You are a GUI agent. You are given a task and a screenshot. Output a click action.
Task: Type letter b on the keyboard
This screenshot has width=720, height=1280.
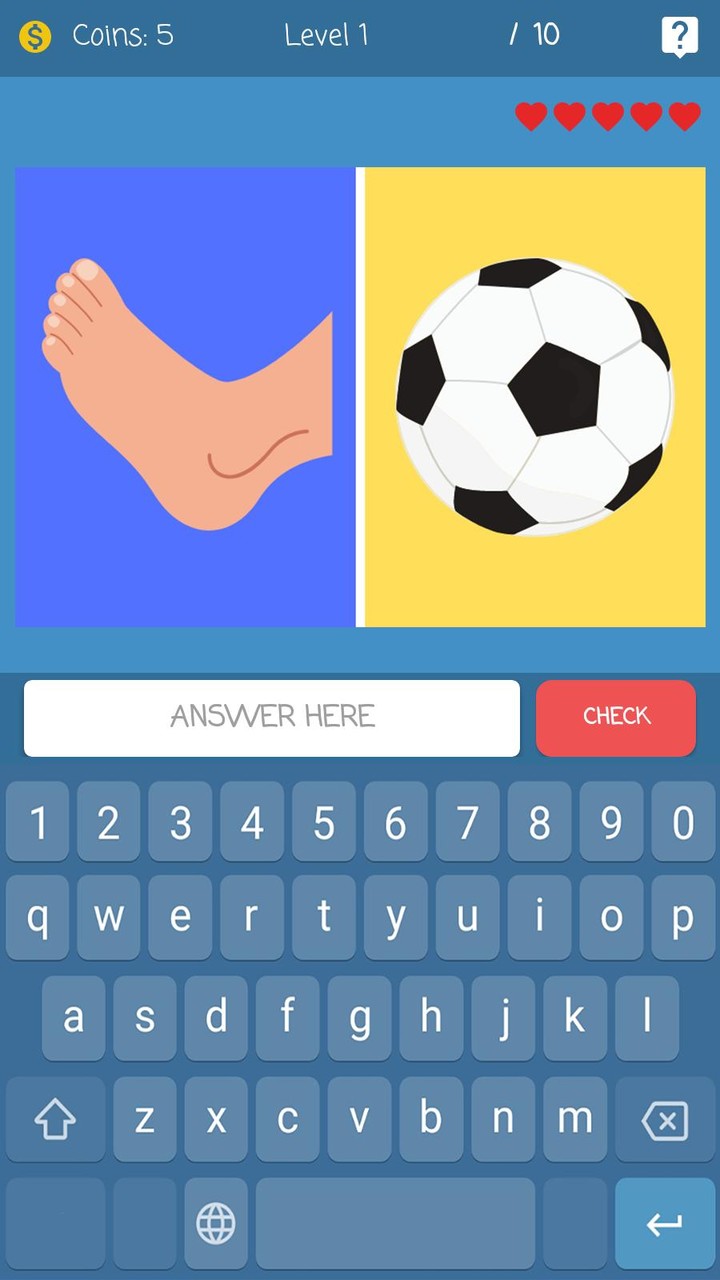[x=431, y=1119]
